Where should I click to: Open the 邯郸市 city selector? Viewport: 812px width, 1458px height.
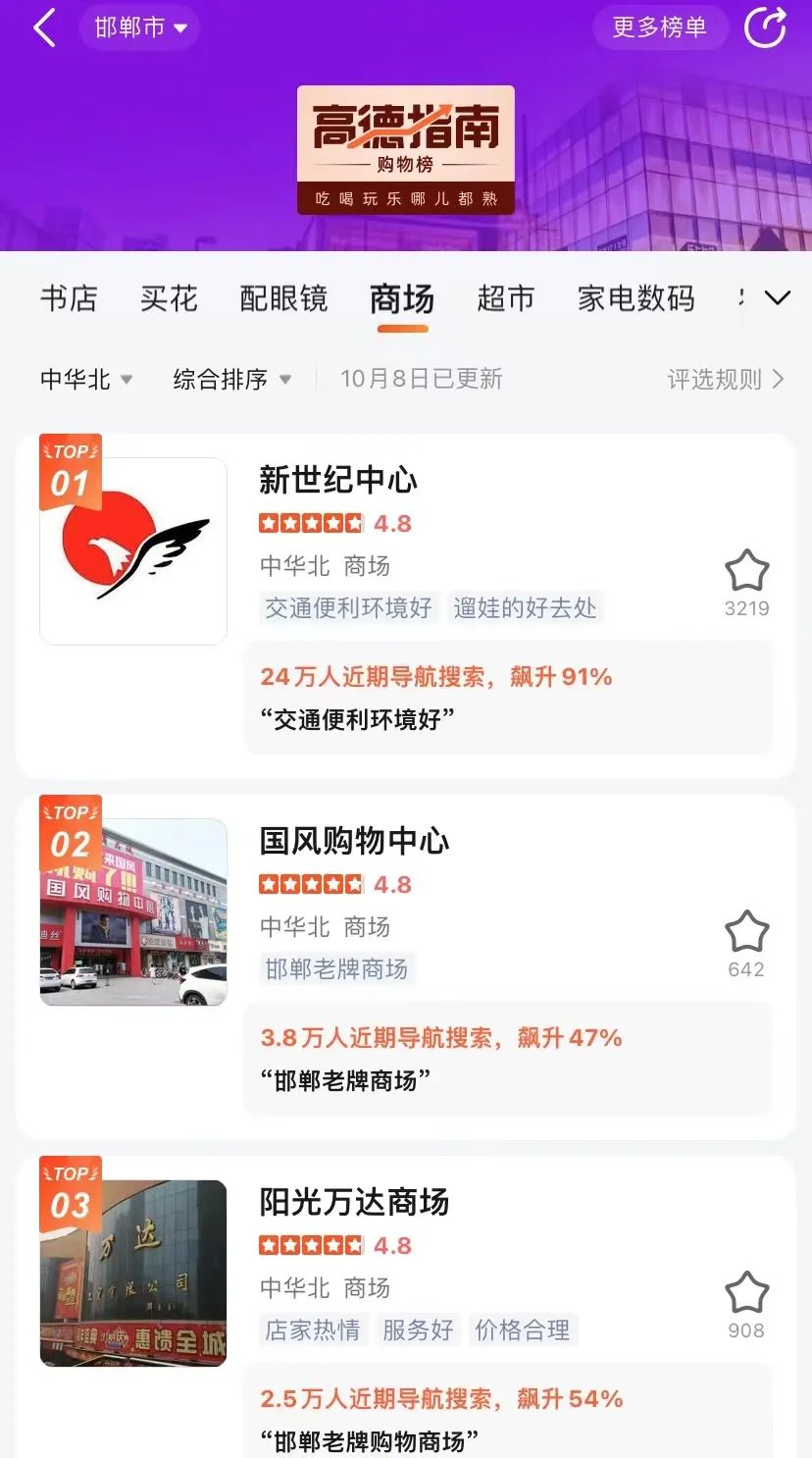point(139,27)
